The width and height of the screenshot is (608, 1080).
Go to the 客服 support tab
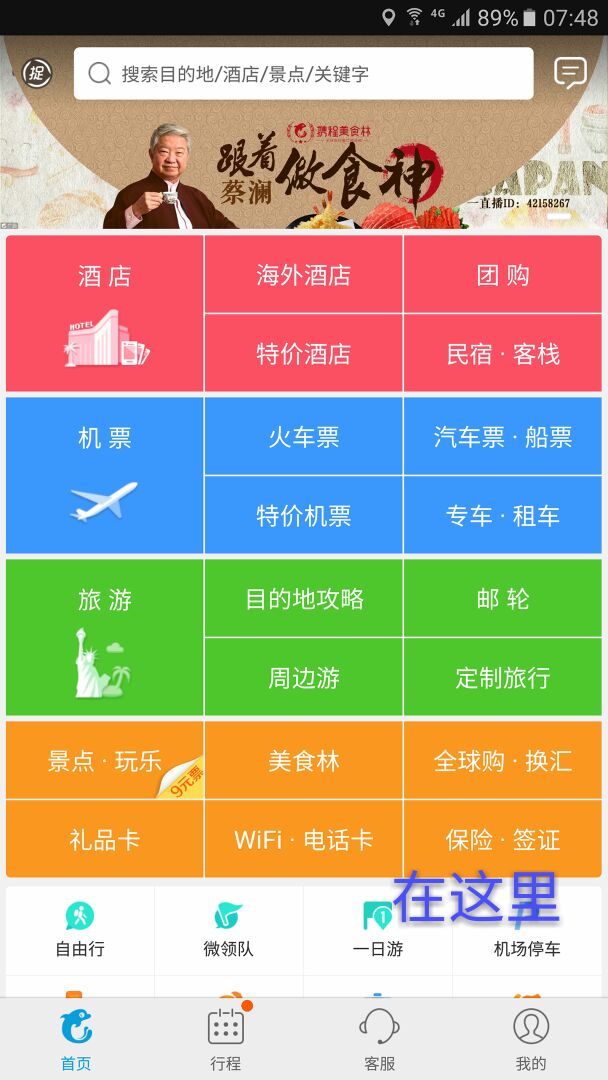coord(380,1040)
